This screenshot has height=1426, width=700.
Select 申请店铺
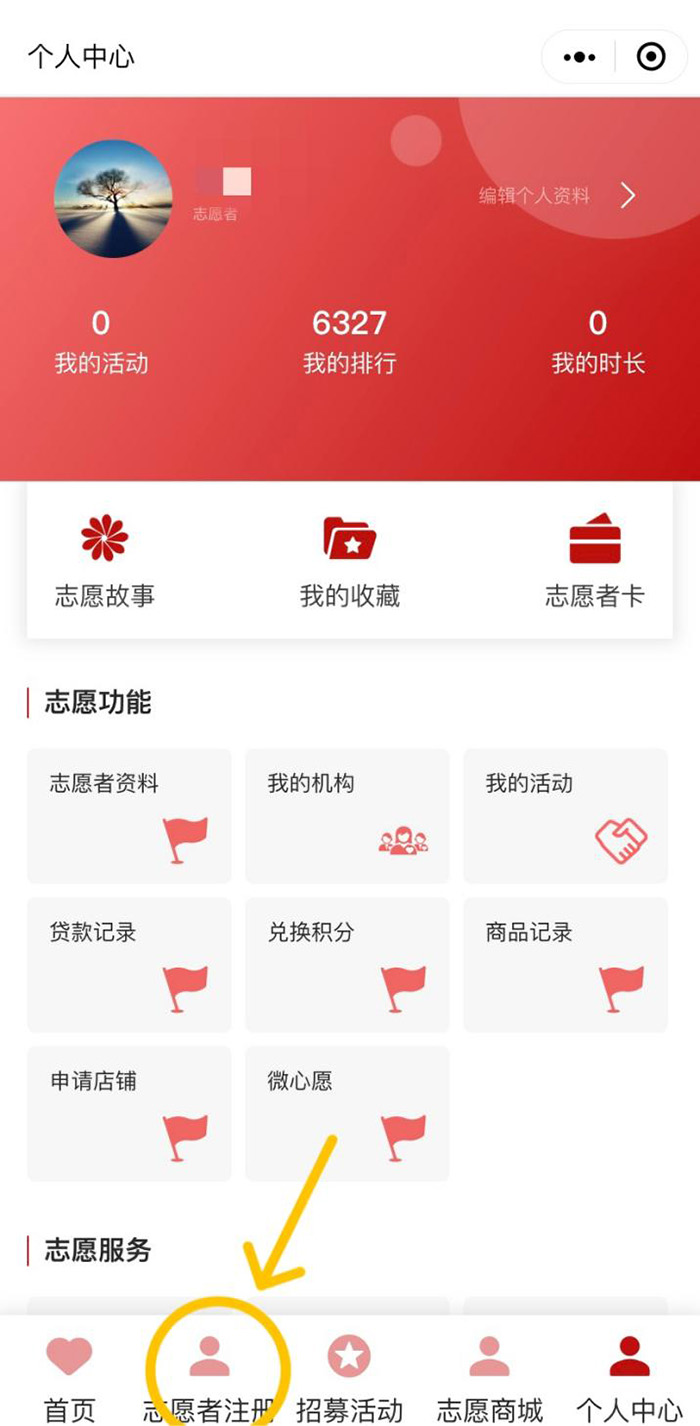(129, 1113)
